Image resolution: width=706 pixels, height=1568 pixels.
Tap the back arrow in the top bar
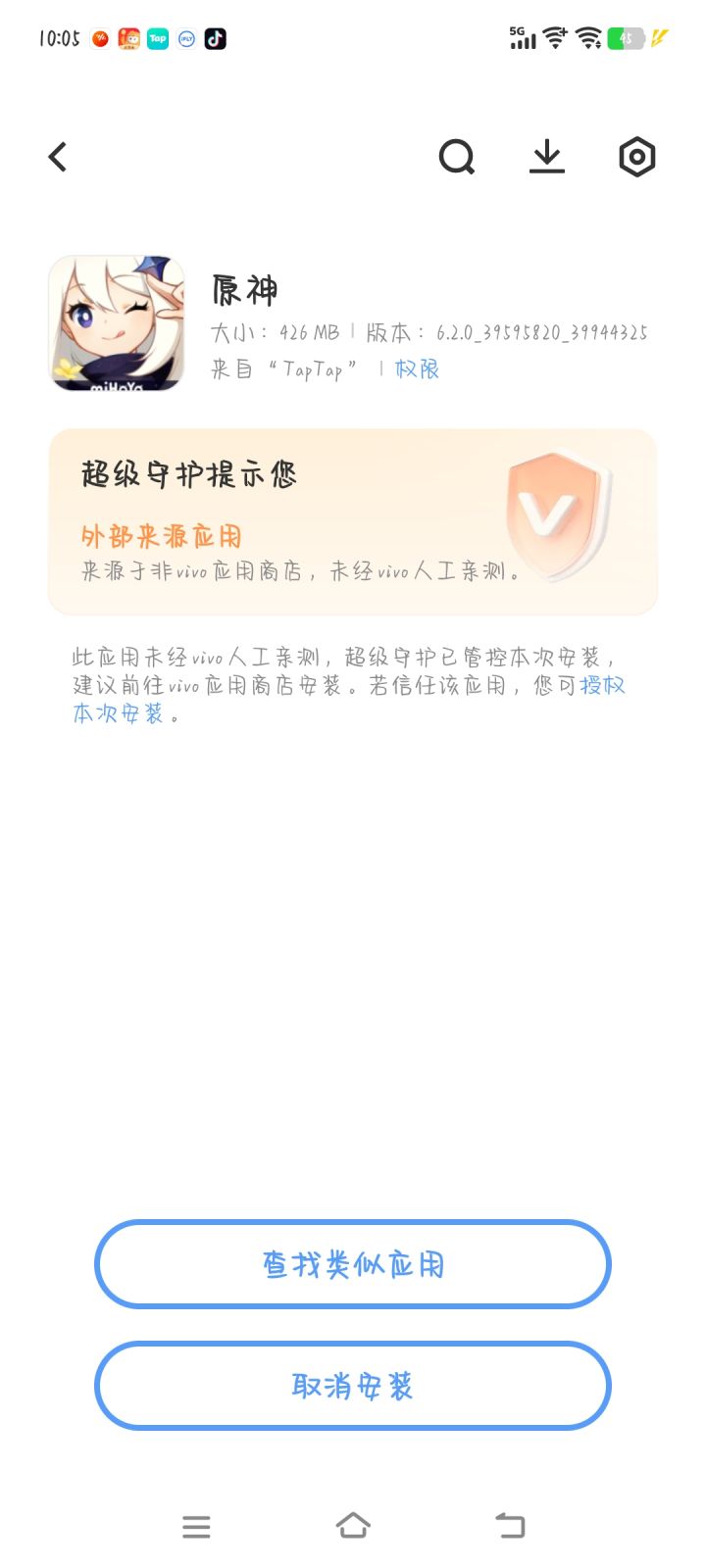57,157
